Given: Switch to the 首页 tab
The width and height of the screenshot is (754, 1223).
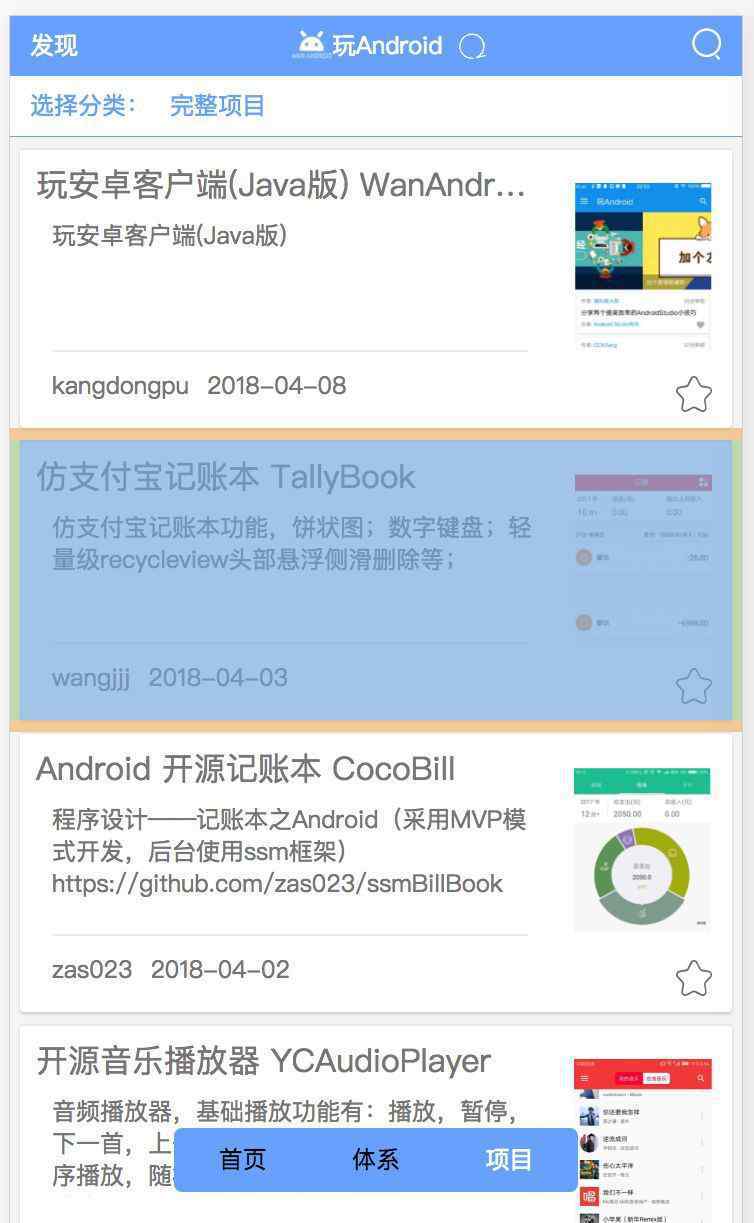Looking at the screenshot, I should click(x=243, y=1159).
